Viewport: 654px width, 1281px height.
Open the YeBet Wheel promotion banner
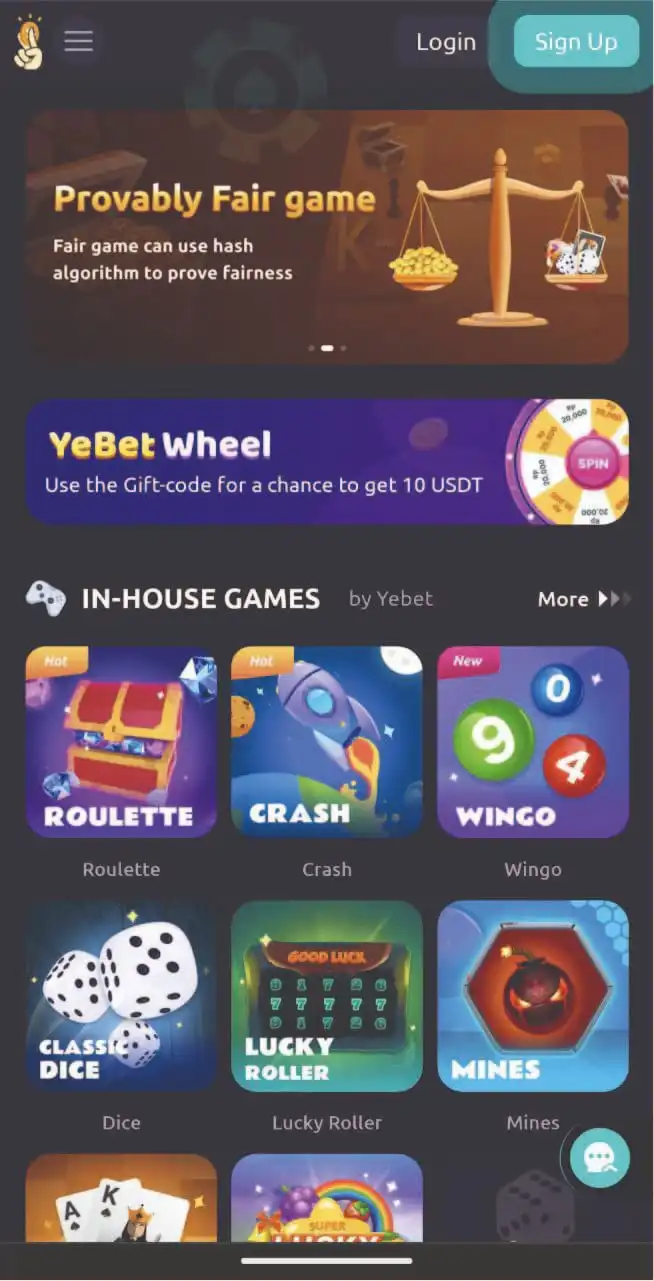(x=327, y=462)
